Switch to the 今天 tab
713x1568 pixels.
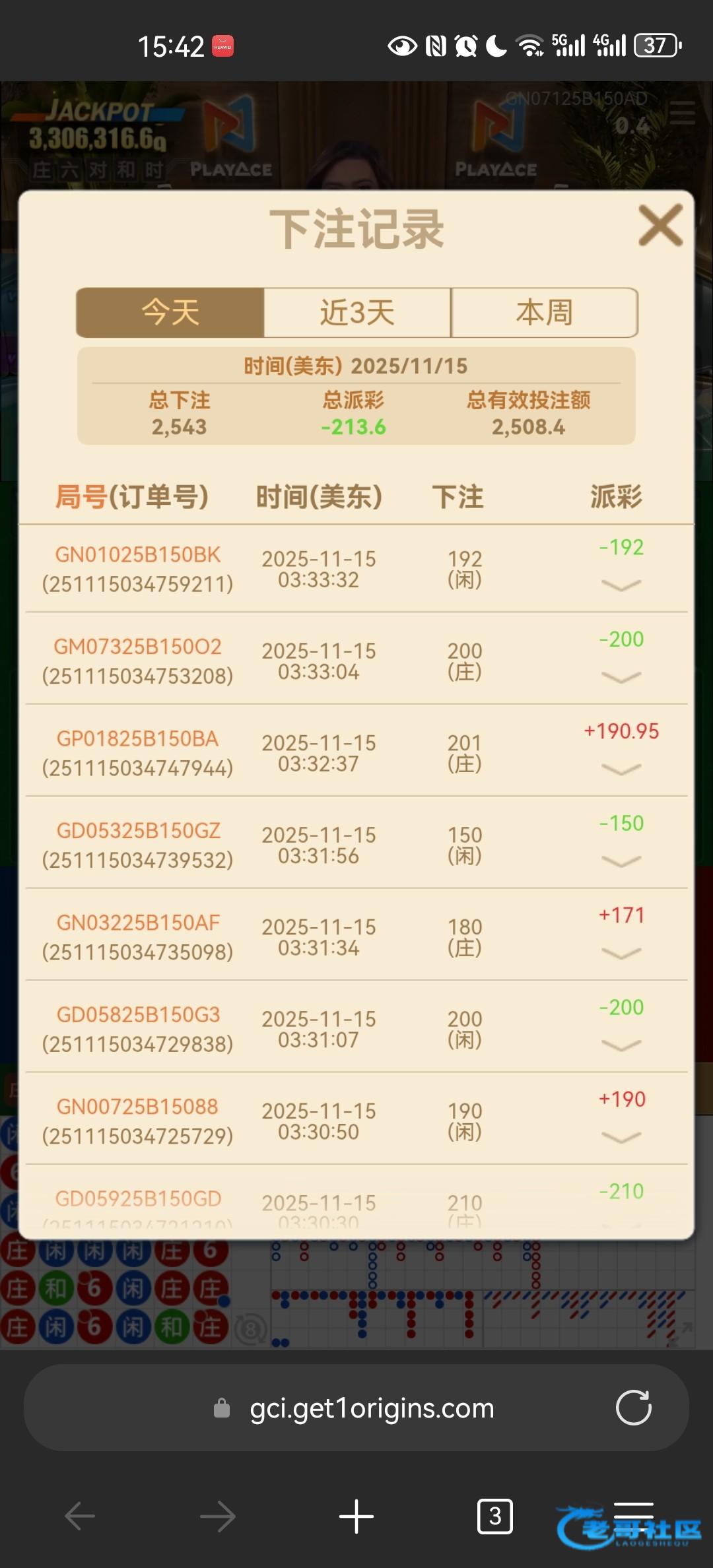[x=170, y=312]
